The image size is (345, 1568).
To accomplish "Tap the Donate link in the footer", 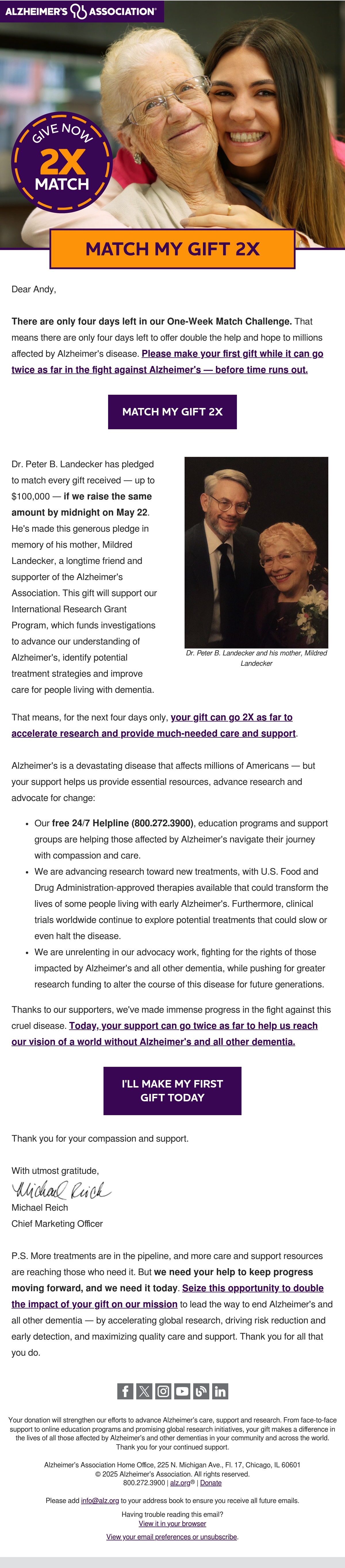I will tap(210, 1483).
